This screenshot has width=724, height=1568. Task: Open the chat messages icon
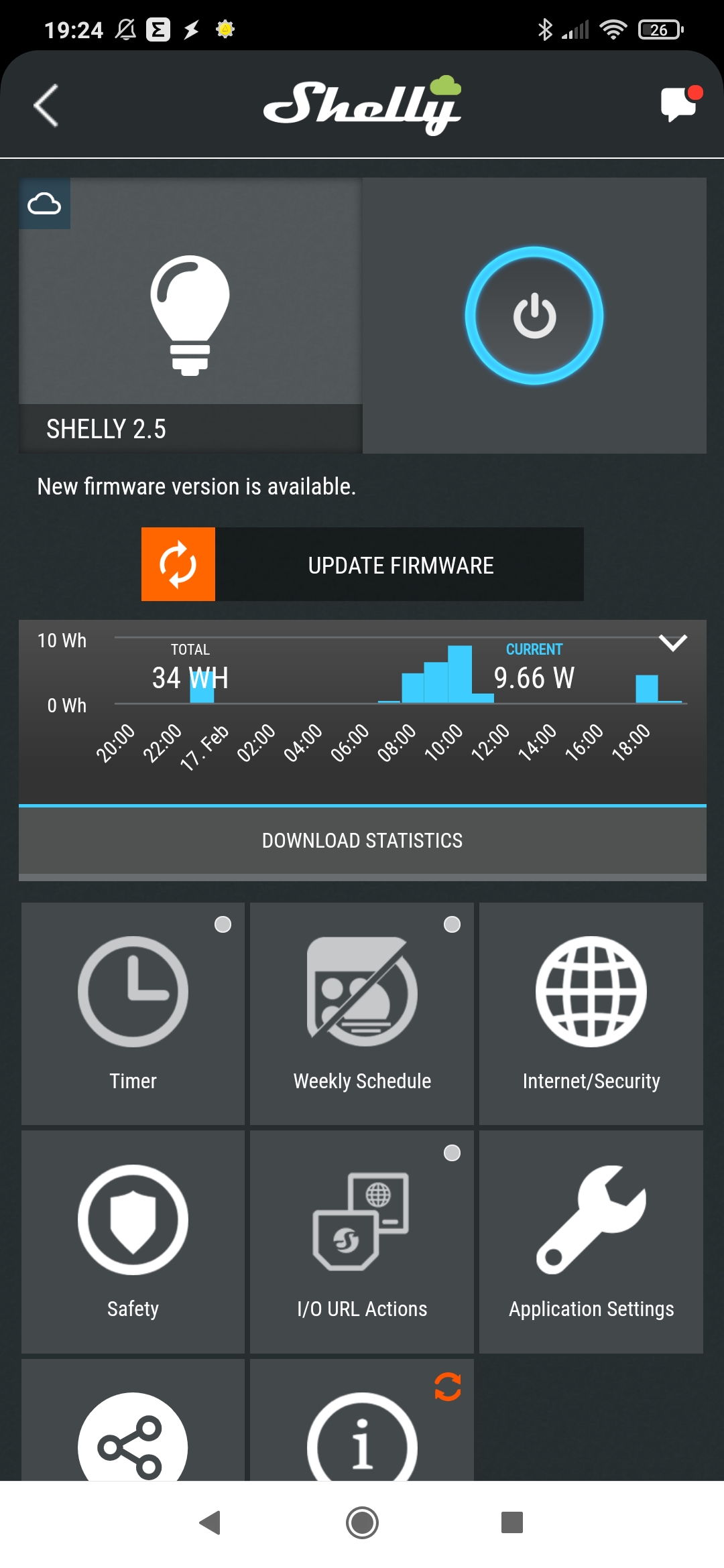[x=680, y=104]
